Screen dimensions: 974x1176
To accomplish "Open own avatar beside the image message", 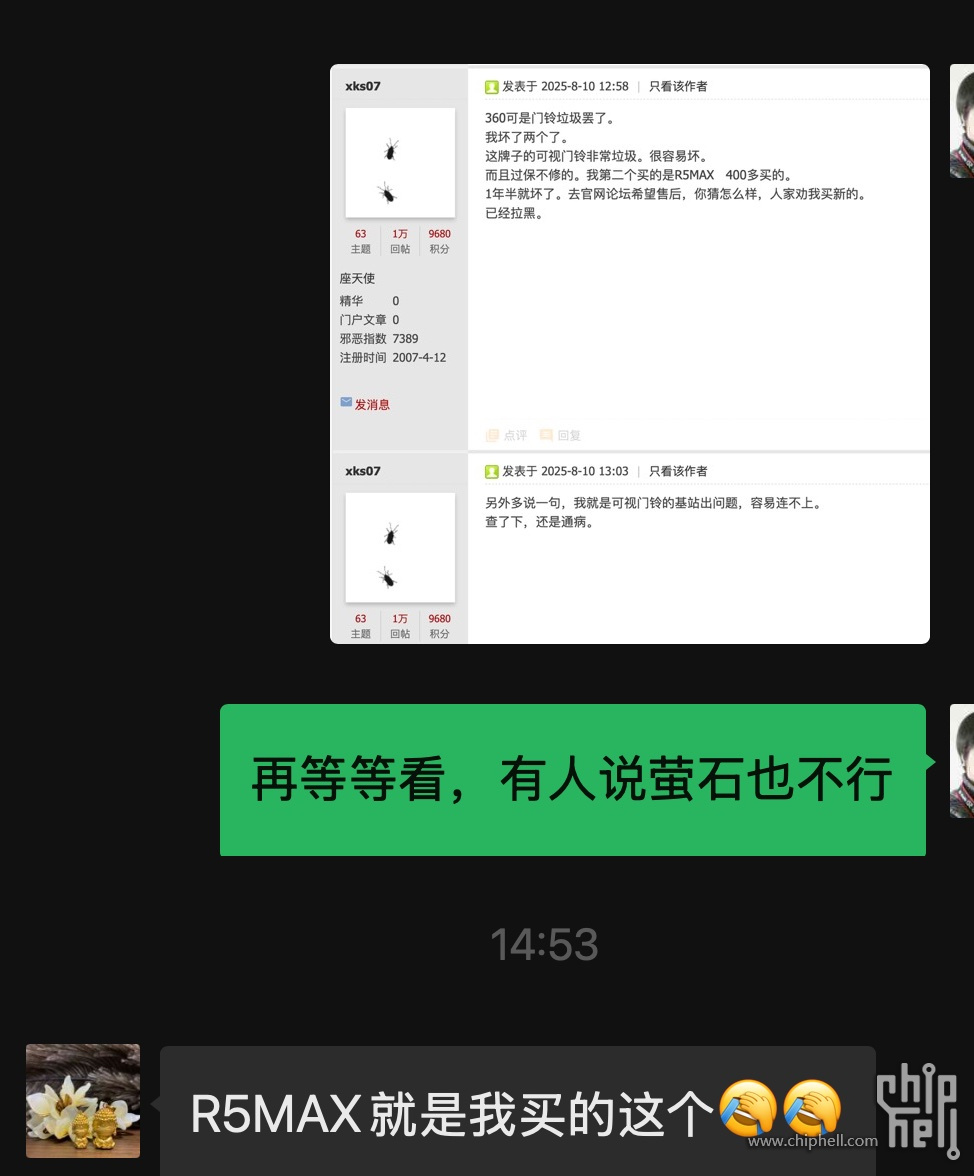I will [961, 122].
